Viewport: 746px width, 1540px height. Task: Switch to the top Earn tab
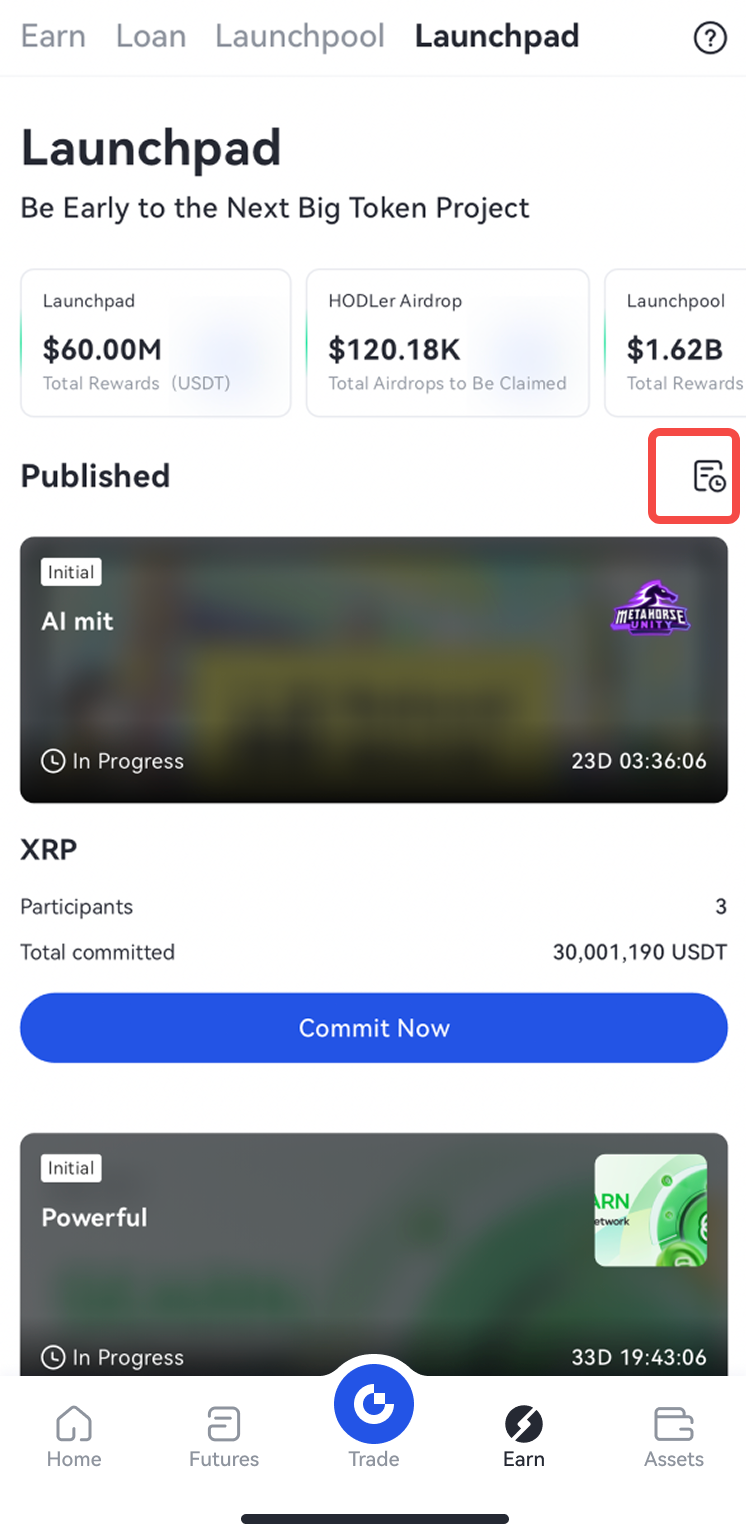pos(53,37)
